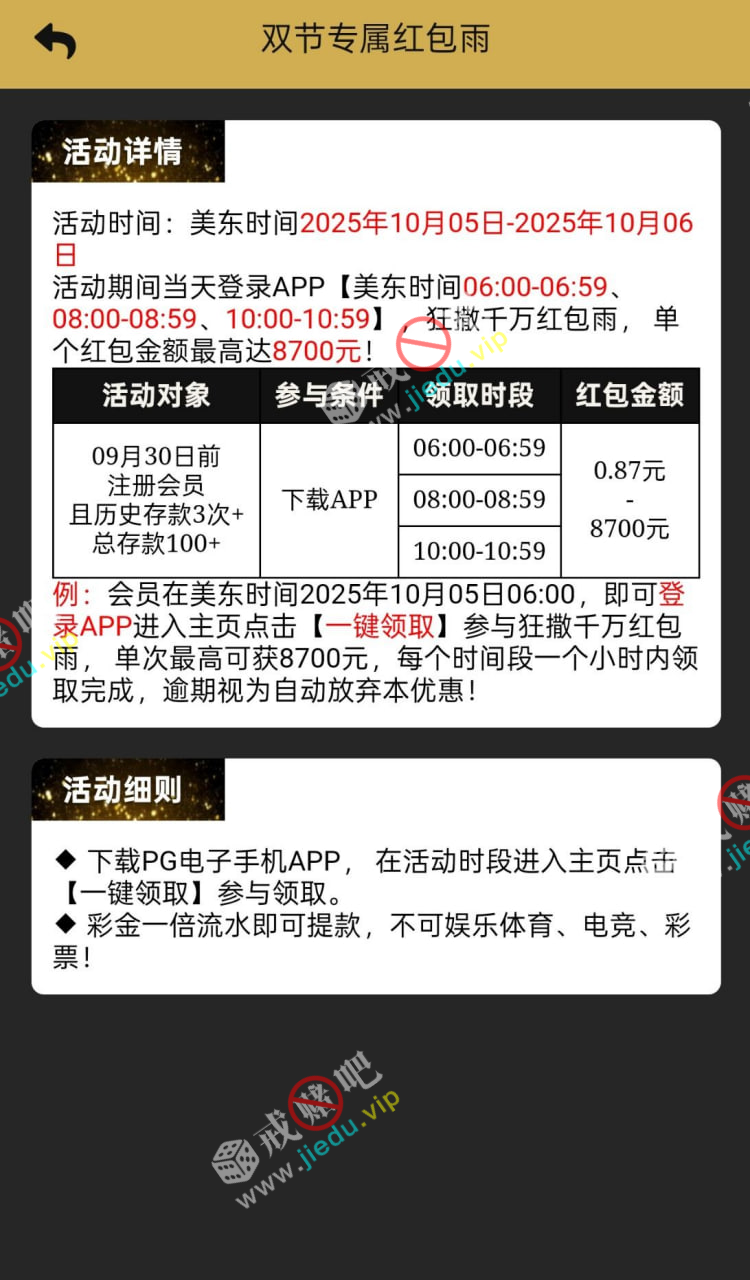Go back using the header arrow
Image resolution: width=750 pixels, height=1280 pixels.
point(55,41)
